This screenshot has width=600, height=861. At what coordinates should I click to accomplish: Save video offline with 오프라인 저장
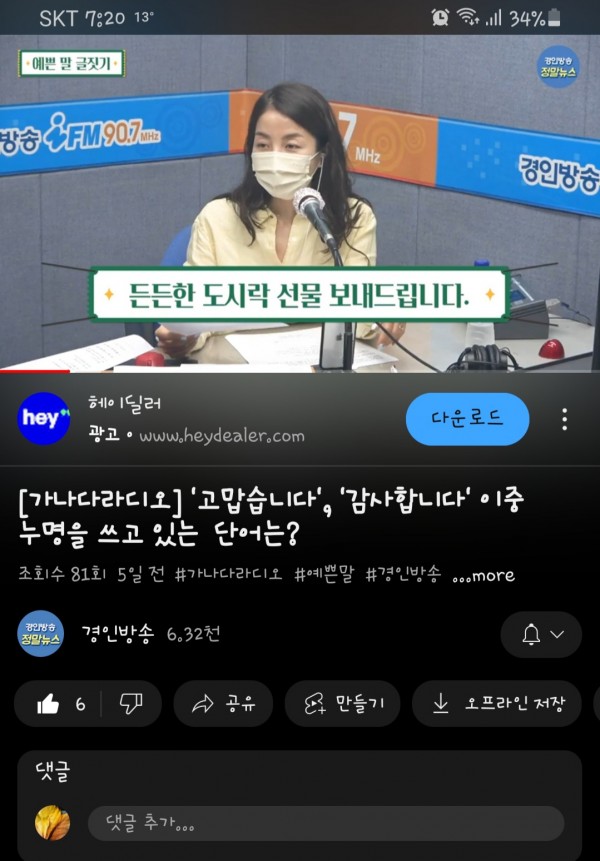tap(496, 704)
